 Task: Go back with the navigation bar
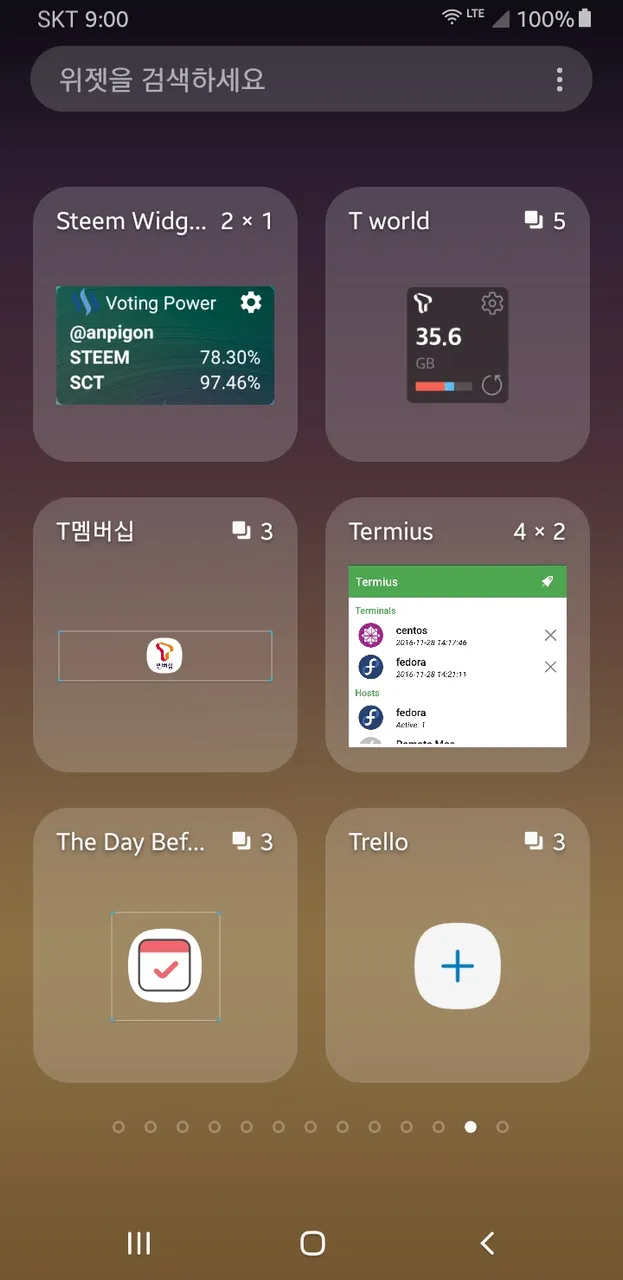point(487,1243)
